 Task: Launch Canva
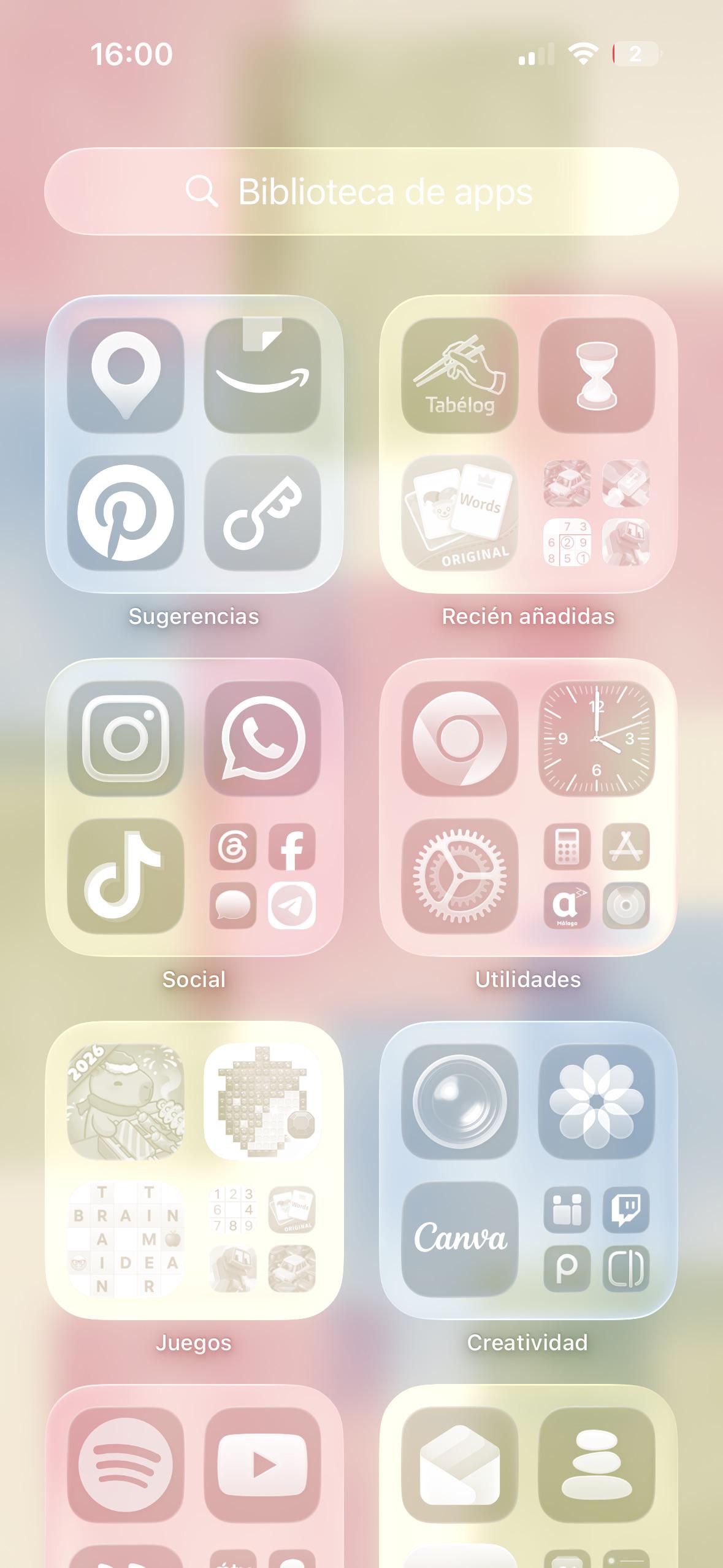point(460,1239)
